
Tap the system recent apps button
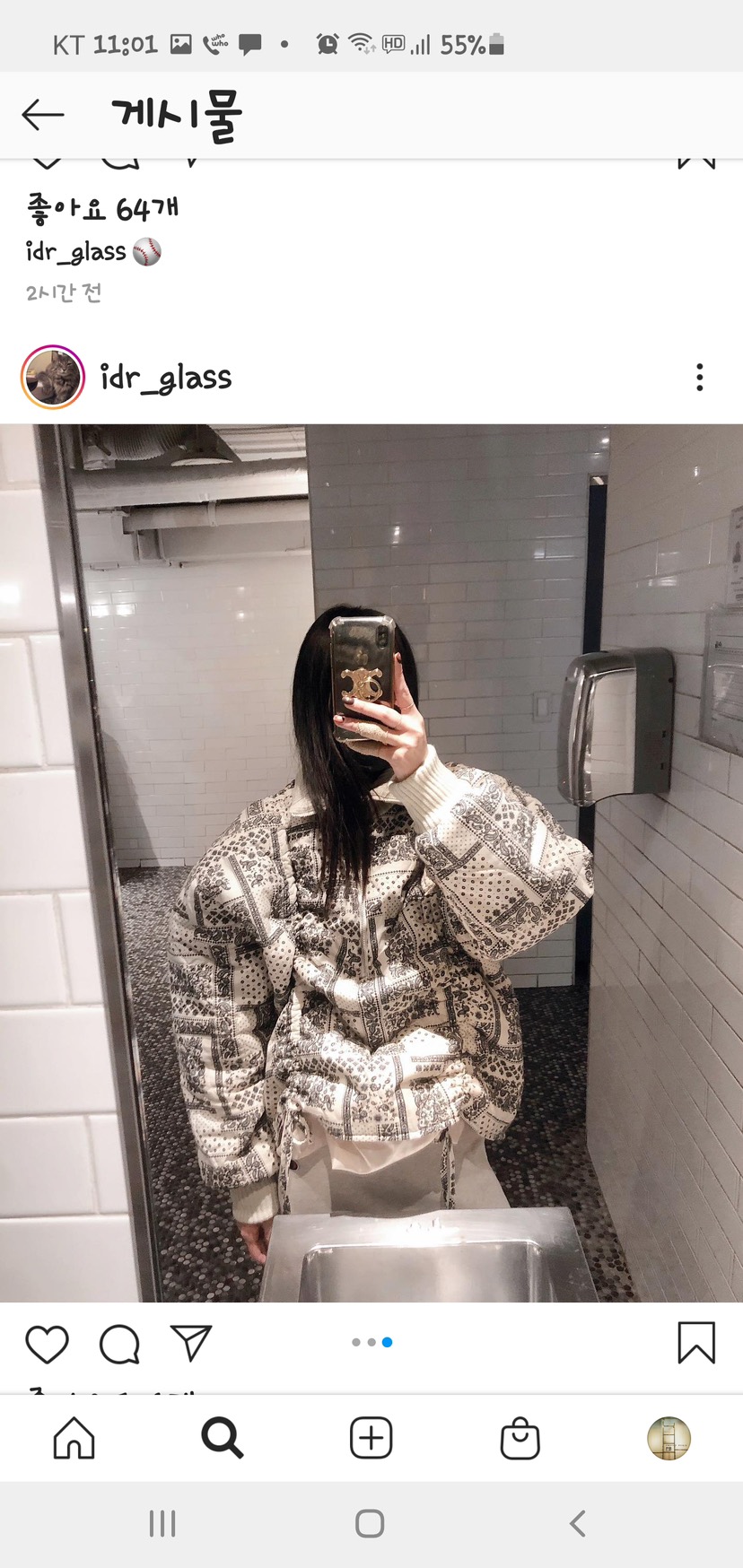pyautogui.click(x=162, y=1523)
